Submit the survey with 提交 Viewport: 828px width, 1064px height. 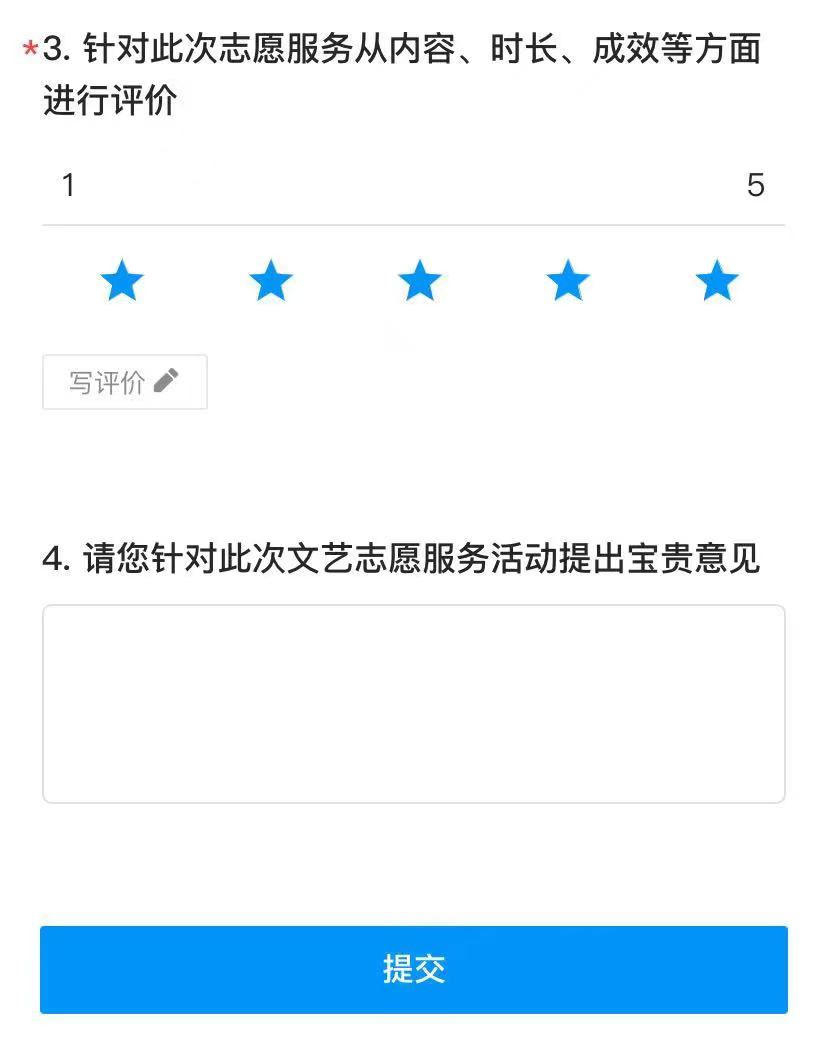click(414, 969)
